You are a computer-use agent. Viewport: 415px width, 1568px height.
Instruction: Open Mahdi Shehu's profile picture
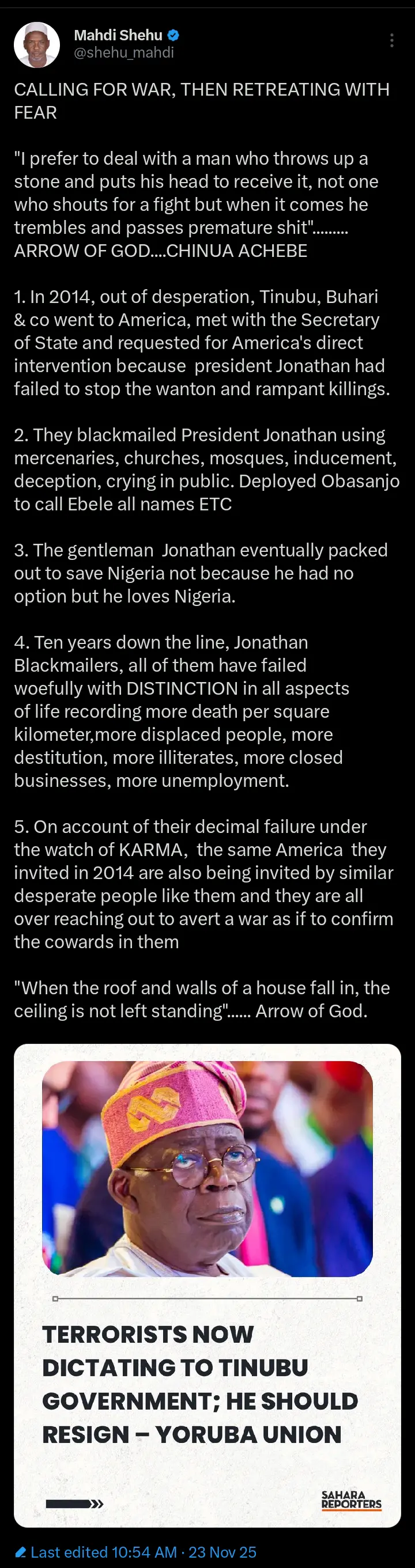point(36,44)
